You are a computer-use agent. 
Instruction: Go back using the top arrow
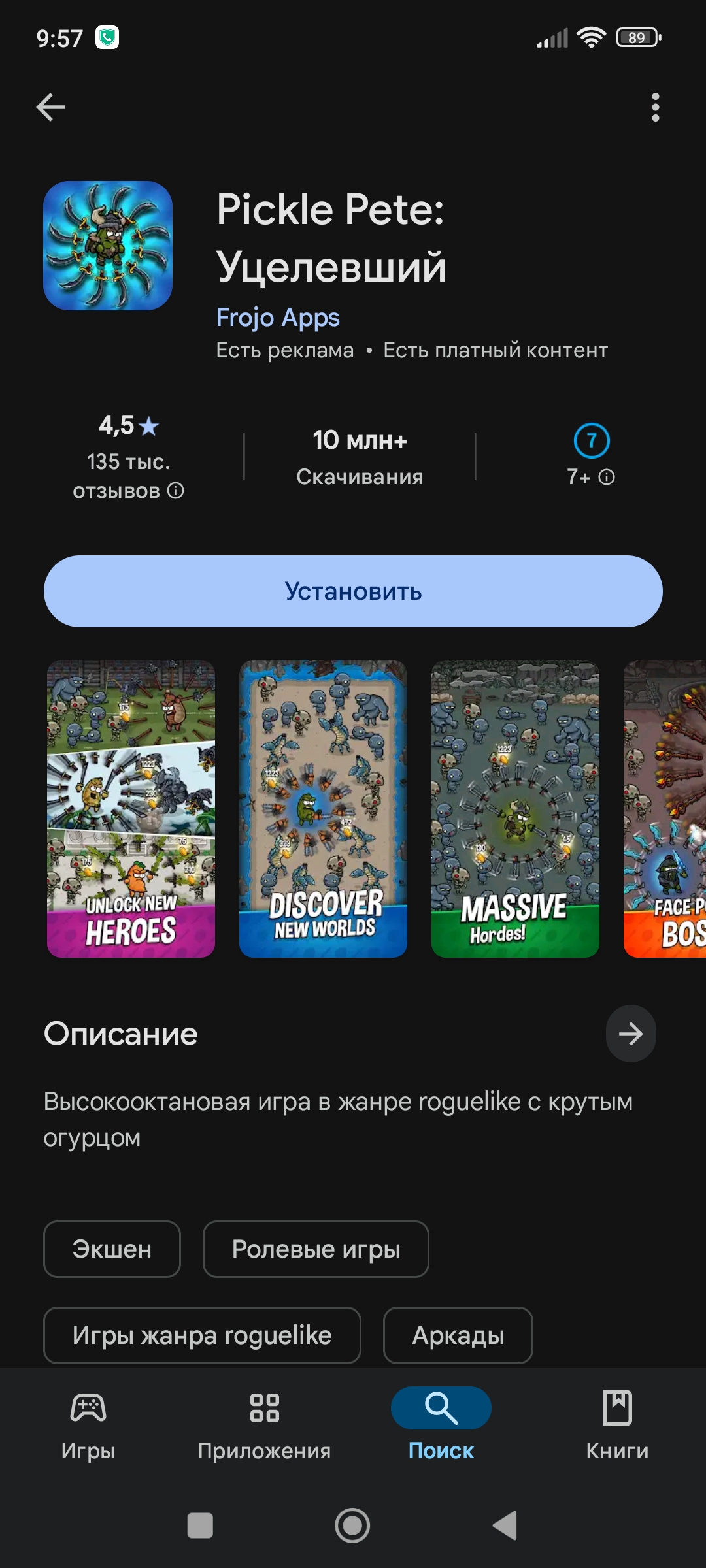click(50, 107)
